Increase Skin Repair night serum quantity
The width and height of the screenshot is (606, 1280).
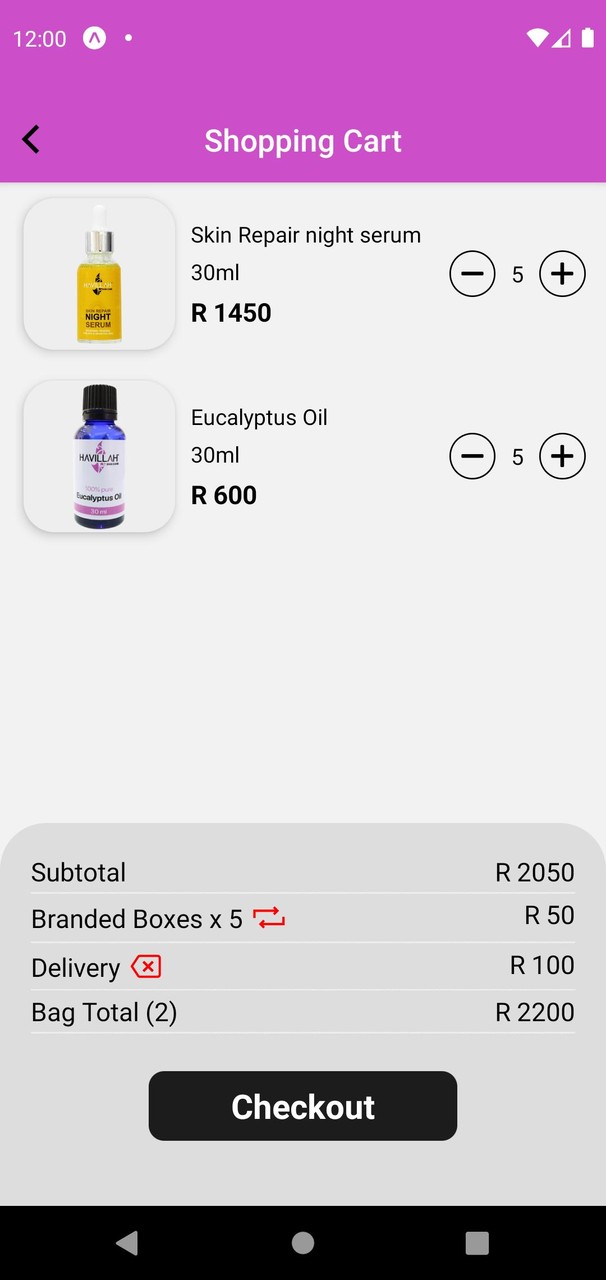[x=562, y=274]
